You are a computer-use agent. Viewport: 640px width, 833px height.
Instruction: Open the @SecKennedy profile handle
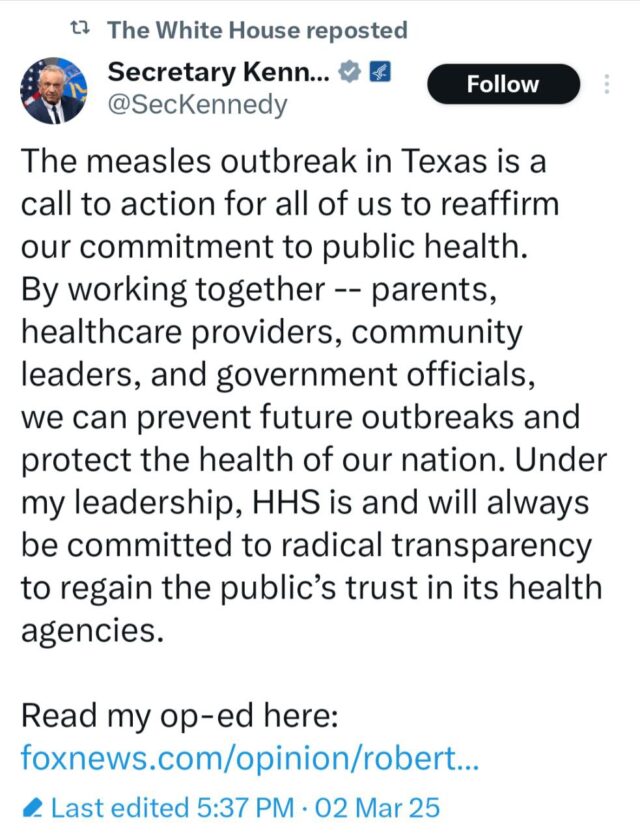pyautogui.click(x=197, y=104)
